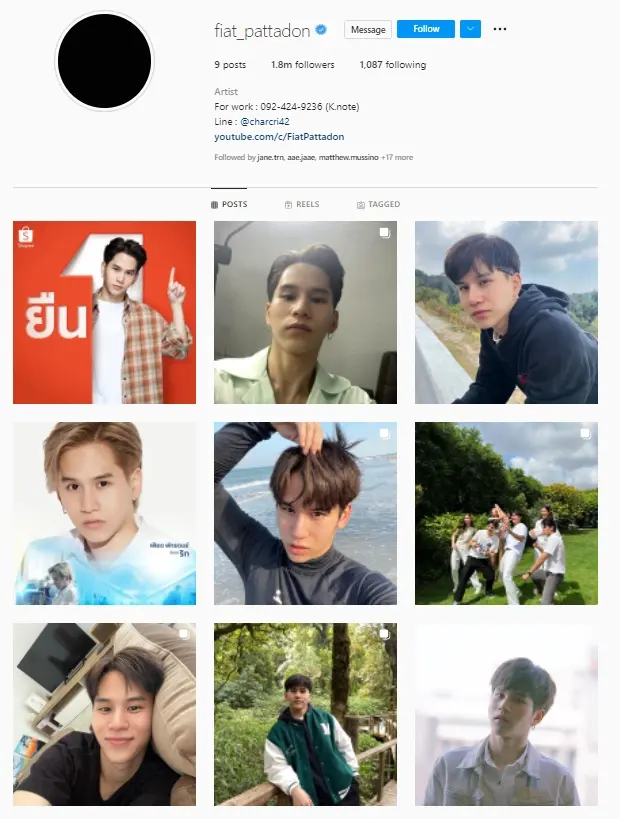Show the +17 more mutual followers
The height and width of the screenshot is (819, 620).
(x=397, y=158)
